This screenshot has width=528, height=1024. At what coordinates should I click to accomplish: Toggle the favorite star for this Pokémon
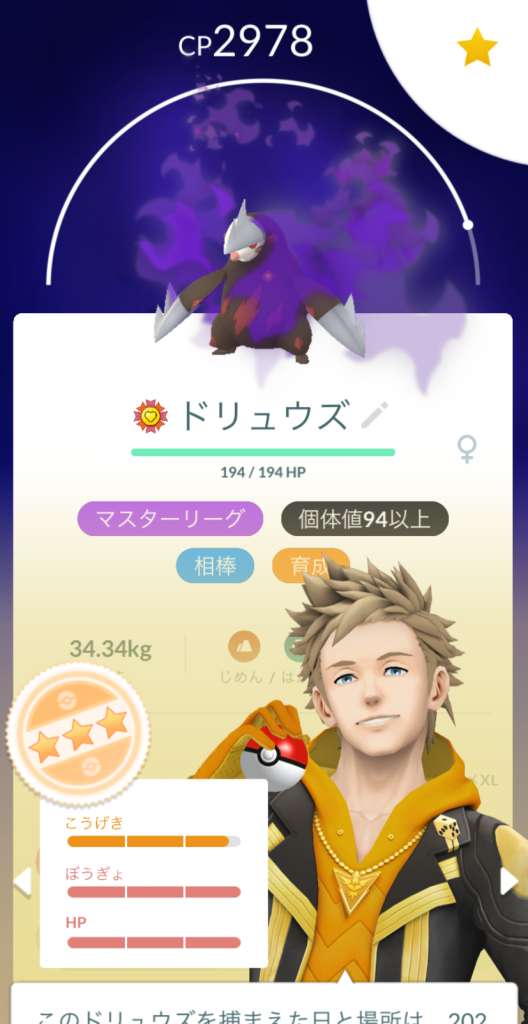pos(477,47)
